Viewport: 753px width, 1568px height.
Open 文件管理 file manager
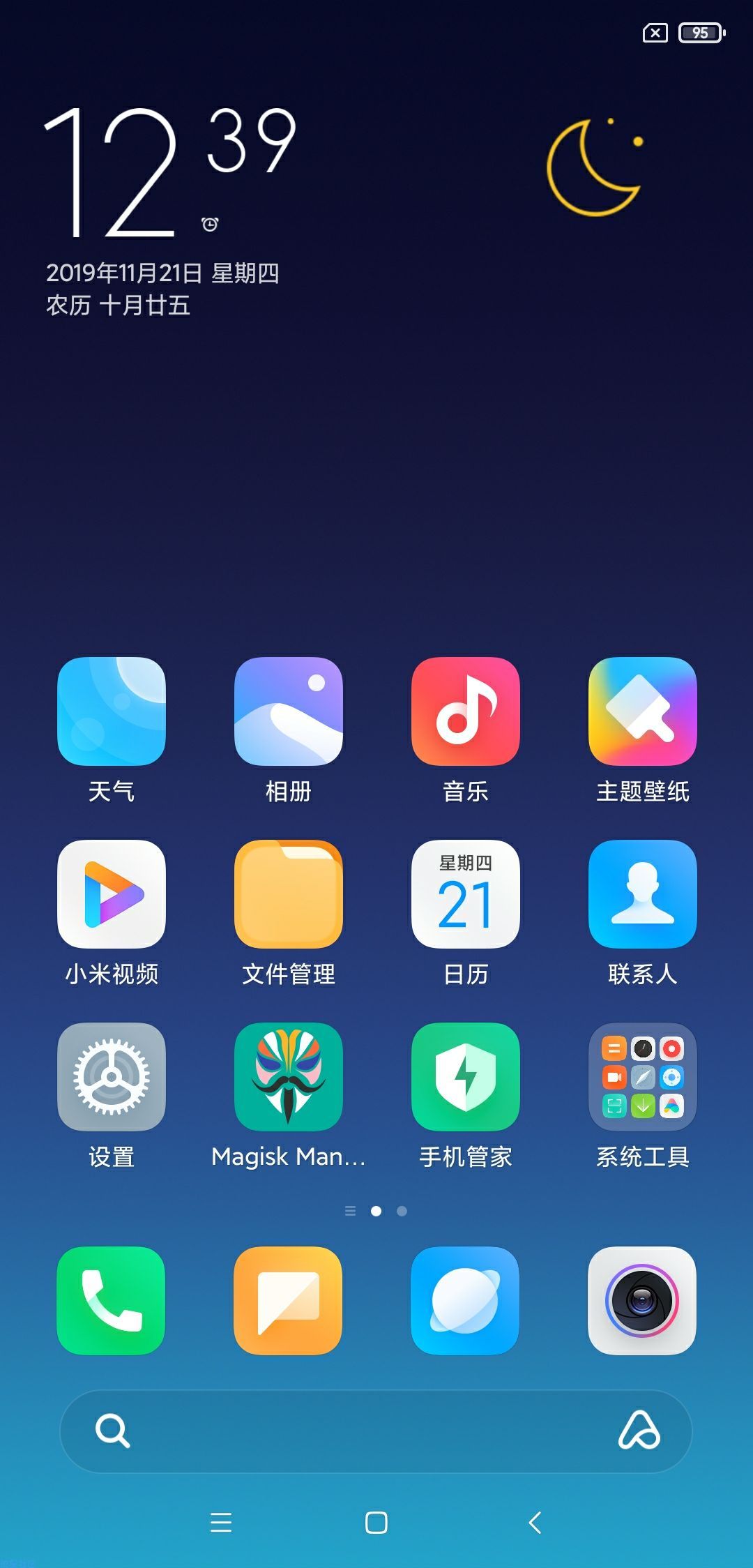pos(289,894)
